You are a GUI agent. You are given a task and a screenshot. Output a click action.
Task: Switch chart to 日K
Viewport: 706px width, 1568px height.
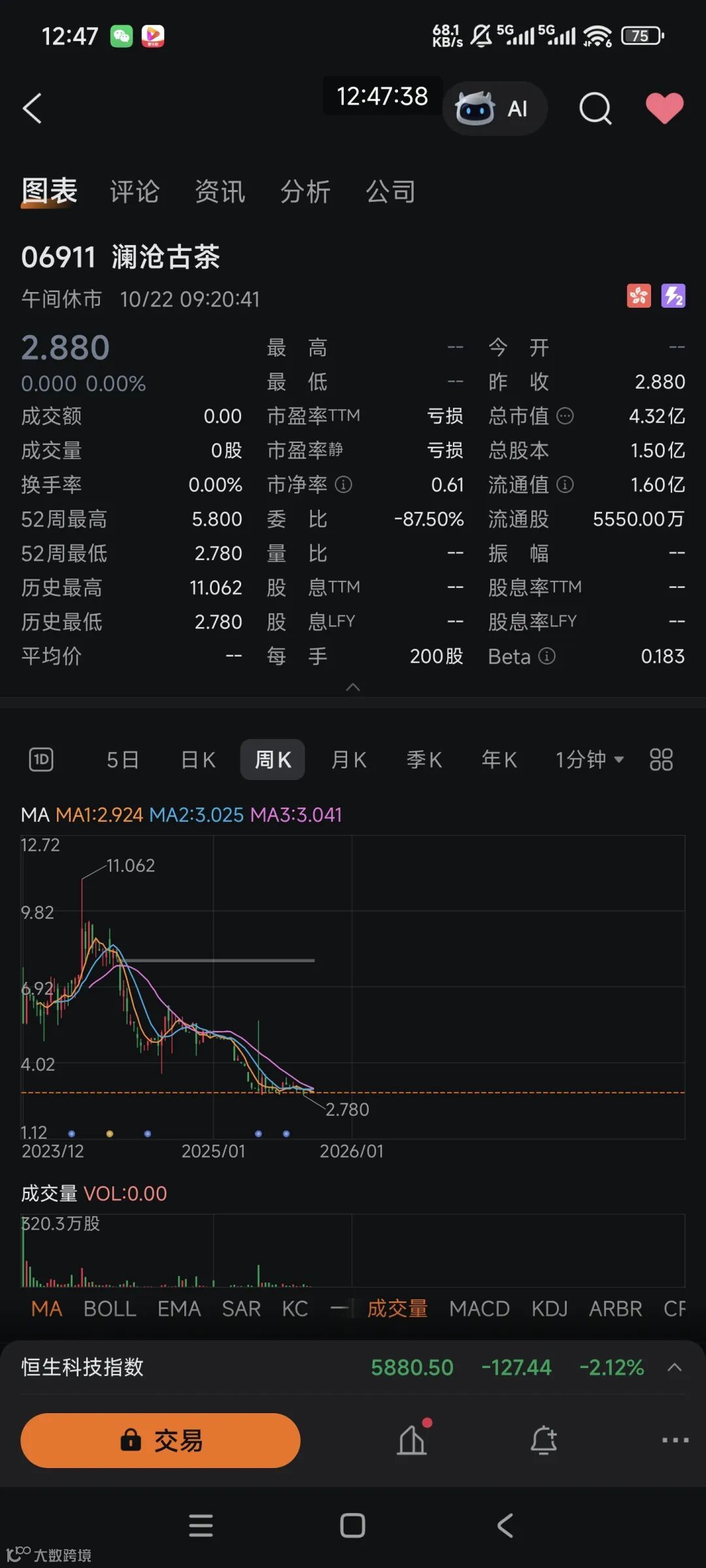[198, 760]
